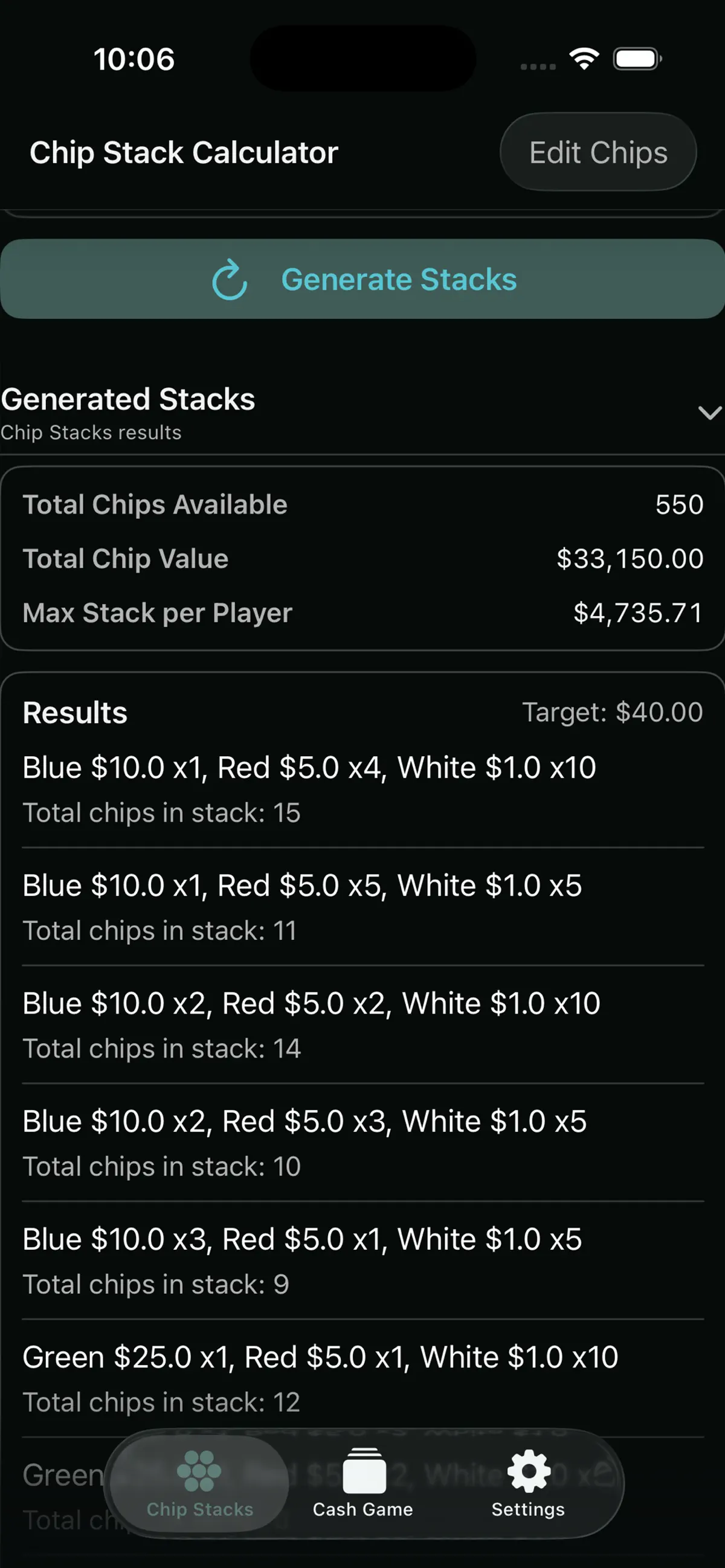Open Edit Chips
This screenshot has height=1568, width=725.
(x=598, y=152)
